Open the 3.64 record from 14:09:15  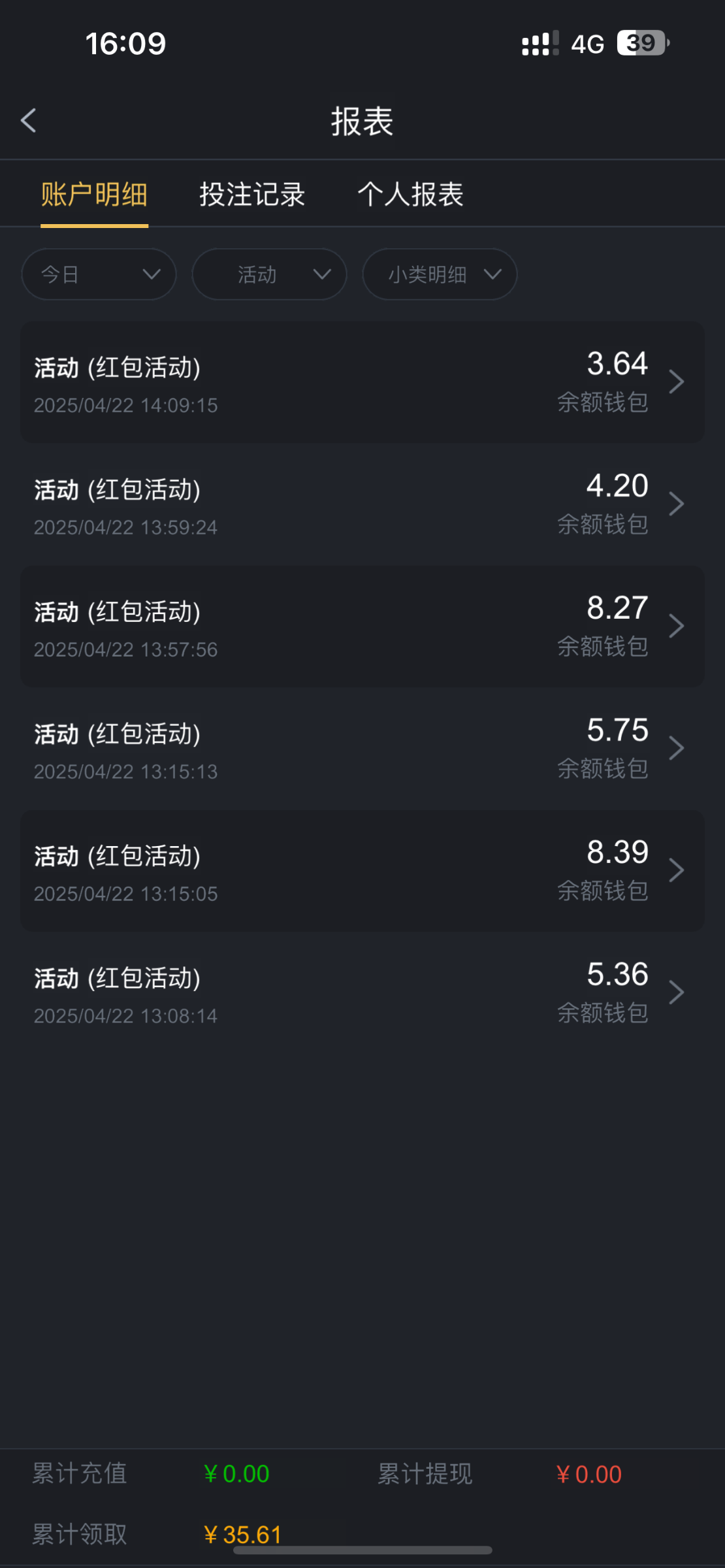(x=362, y=382)
